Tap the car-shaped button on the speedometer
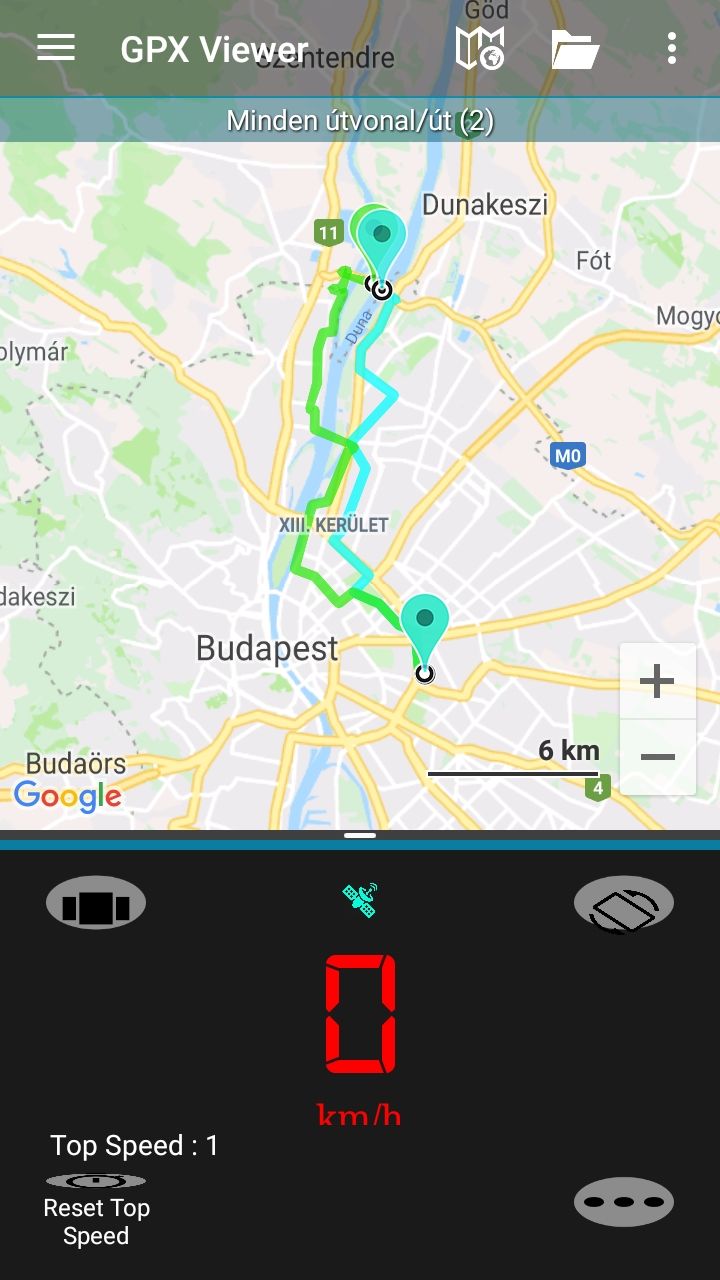 [x=96, y=903]
